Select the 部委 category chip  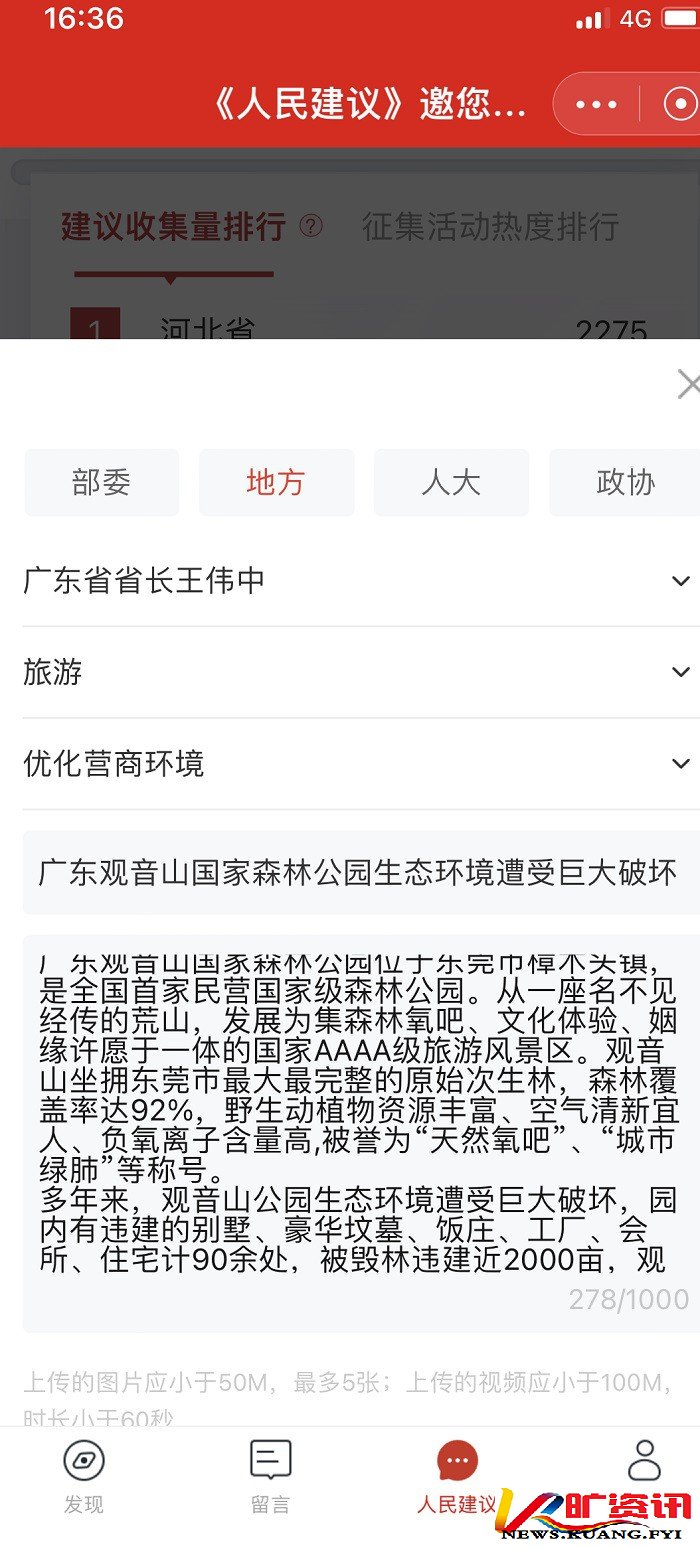pos(101,482)
